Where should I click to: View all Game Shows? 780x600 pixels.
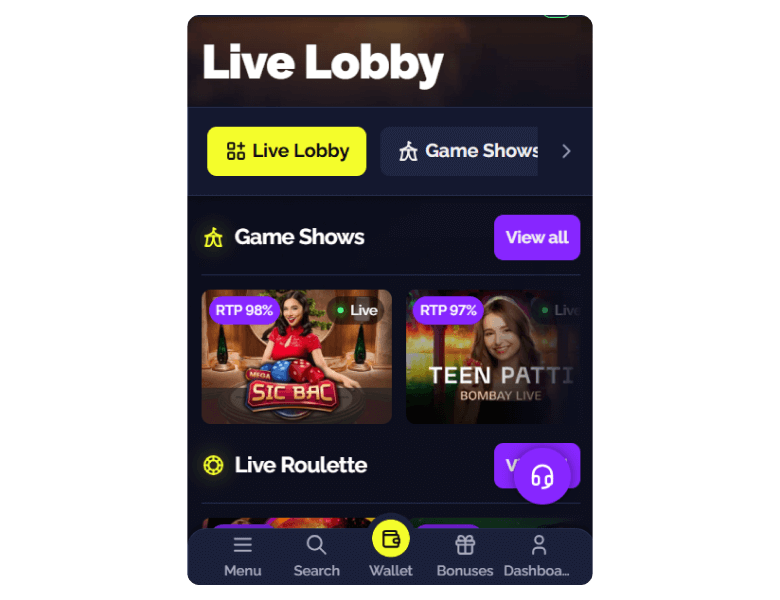537,237
